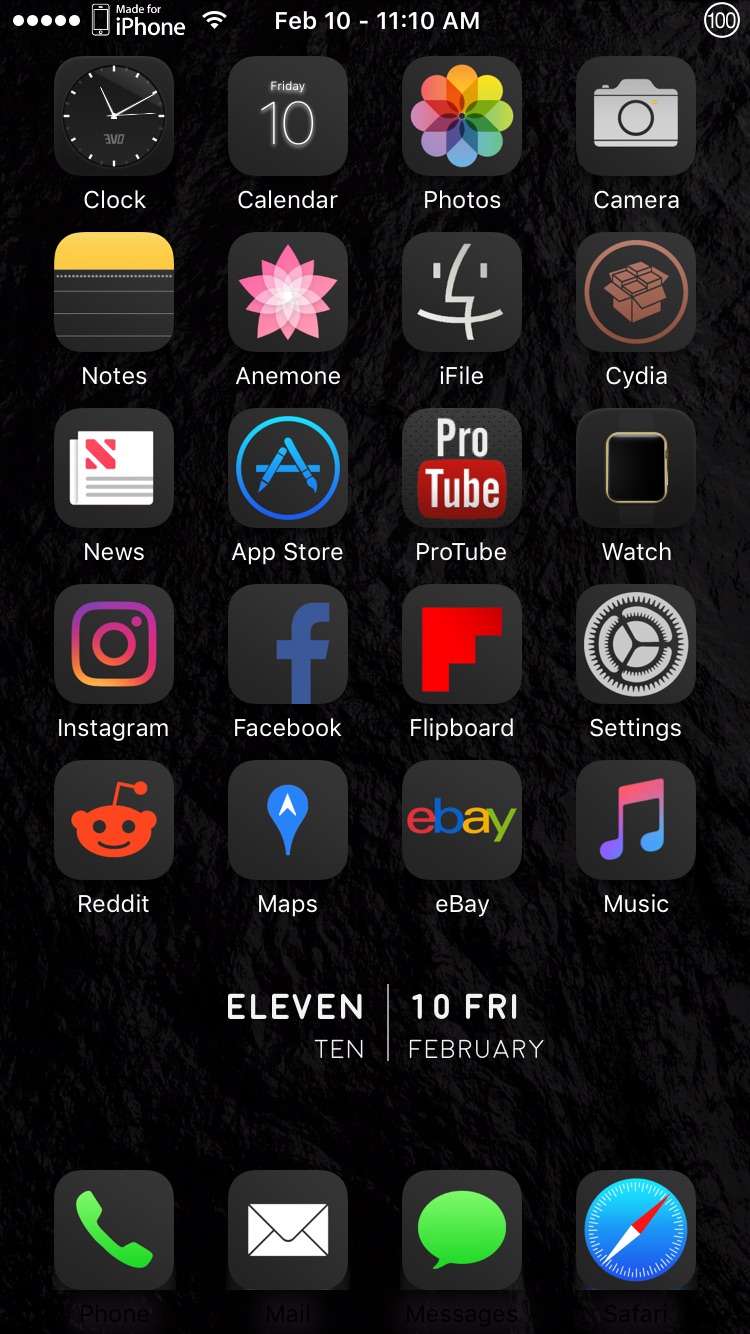Launch Instagram
750x1334 pixels.
point(114,644)
